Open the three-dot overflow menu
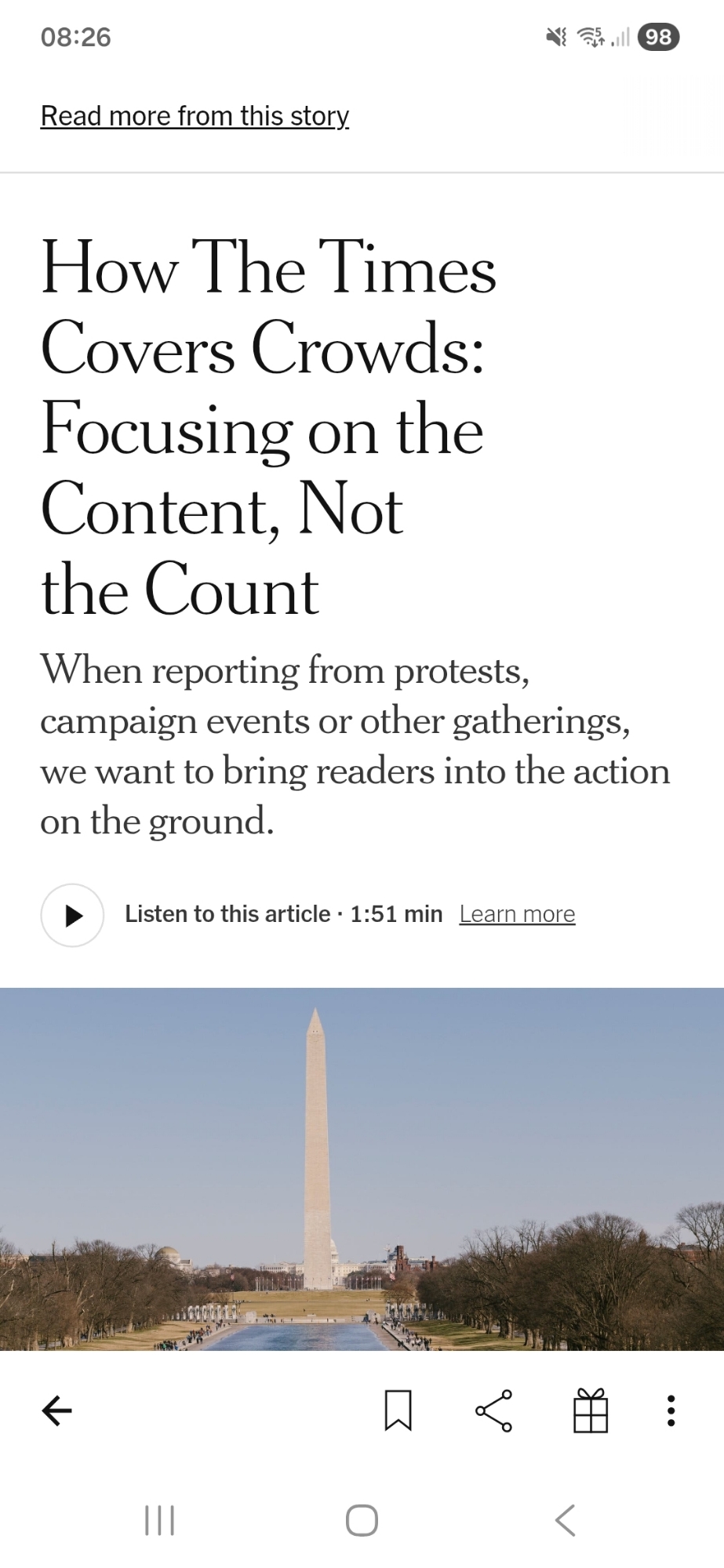Image resolution: width=724 pixels, height=1568 pixels. pyautogui.click(x=671, y=1410)
